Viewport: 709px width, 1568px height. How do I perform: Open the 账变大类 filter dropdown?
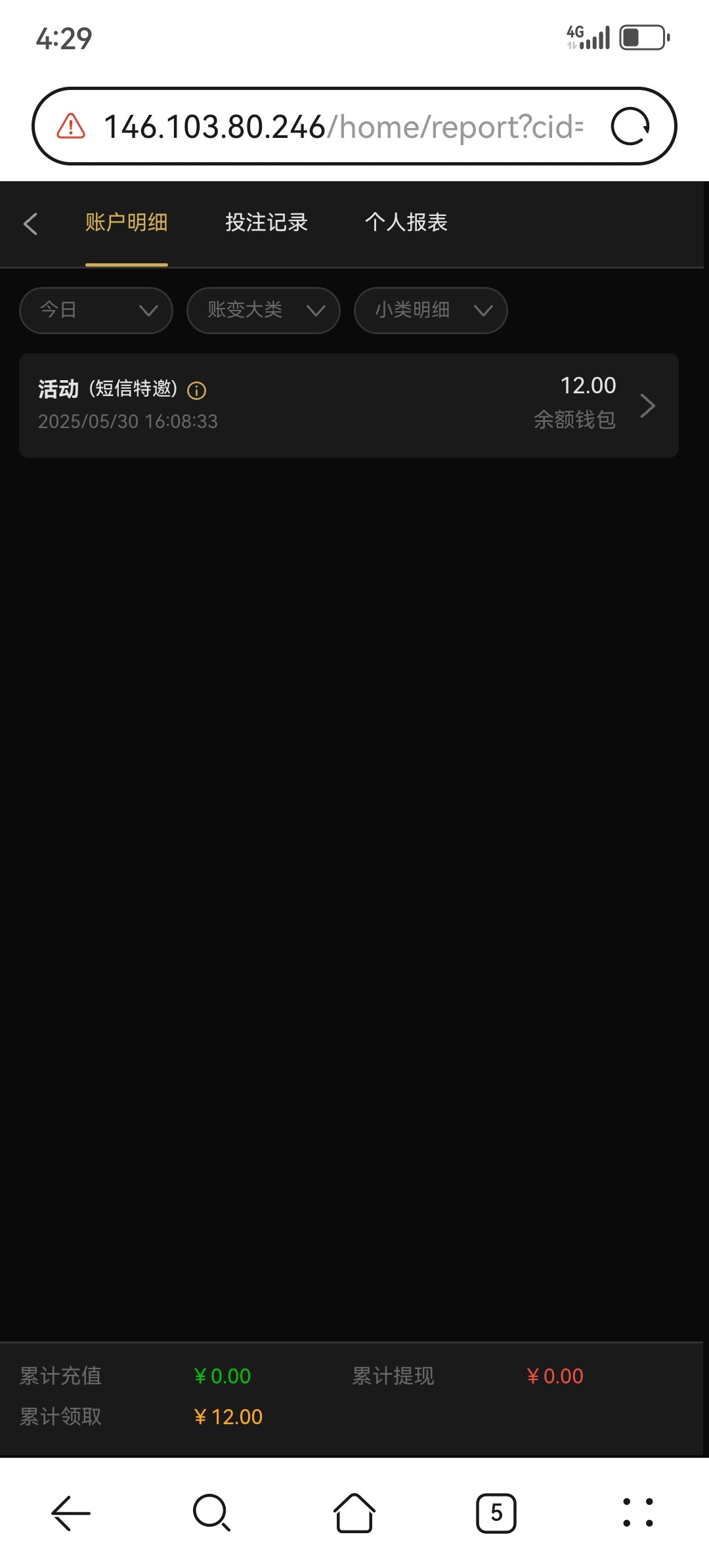tap(263, 311)
